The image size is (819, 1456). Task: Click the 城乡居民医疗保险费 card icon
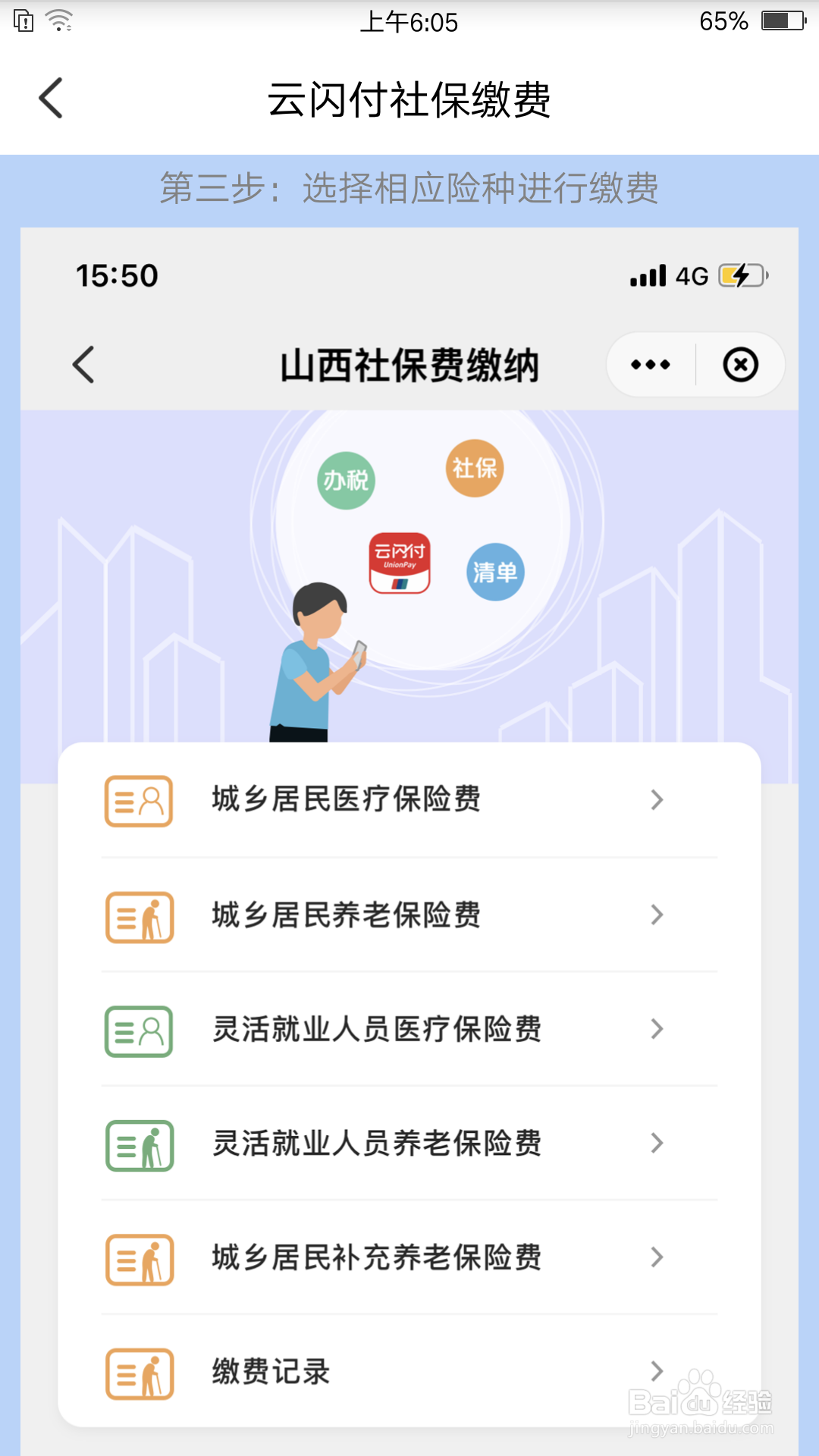[139, 801]
